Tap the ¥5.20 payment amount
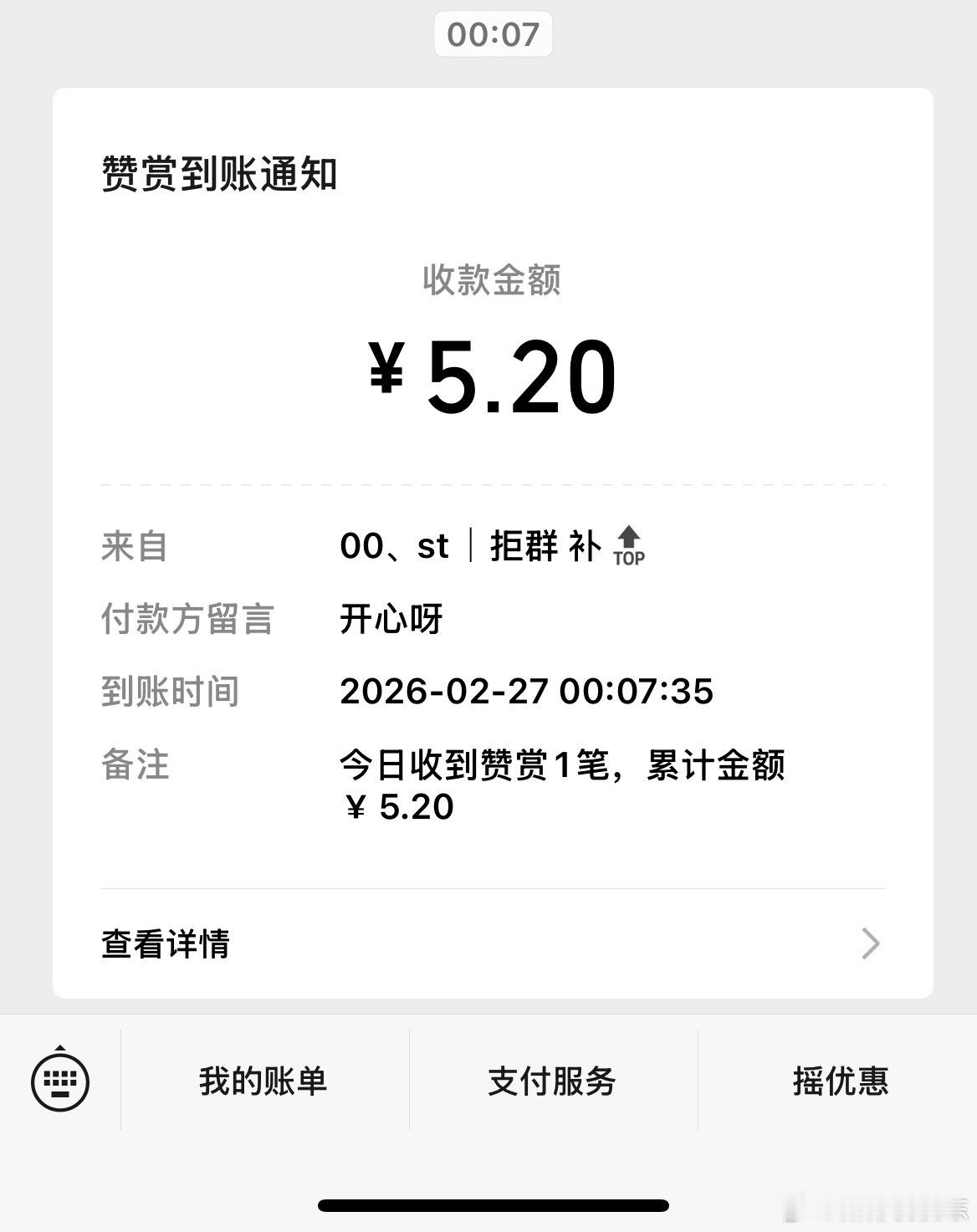This screenshot has height=1232, width=977. click(x=491, y=376)
